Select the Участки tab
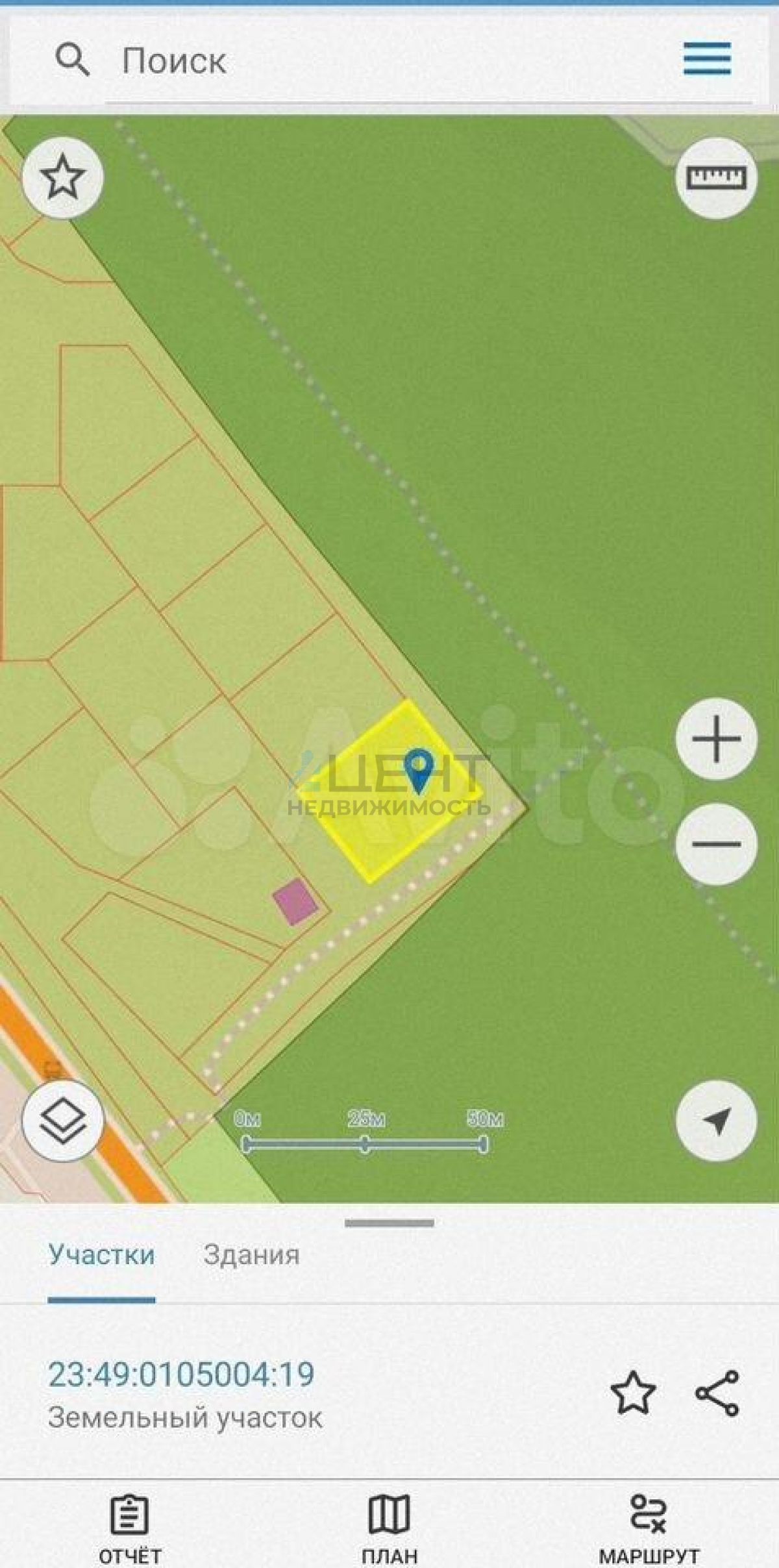The height and width of the screenshot is (1568, 779). 101,1255
